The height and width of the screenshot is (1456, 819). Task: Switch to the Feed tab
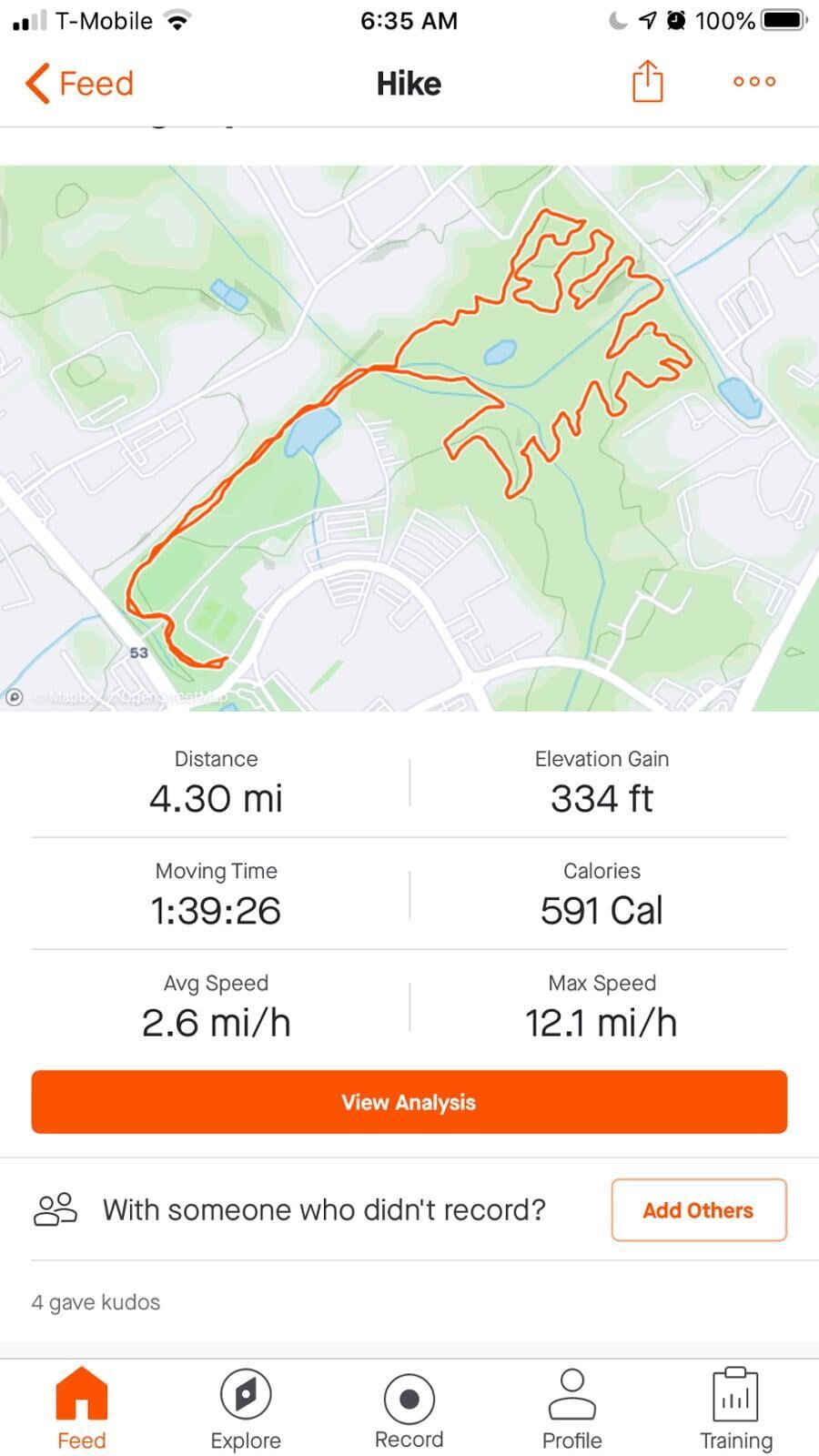pyautogui.click(x=82, y=1409)
